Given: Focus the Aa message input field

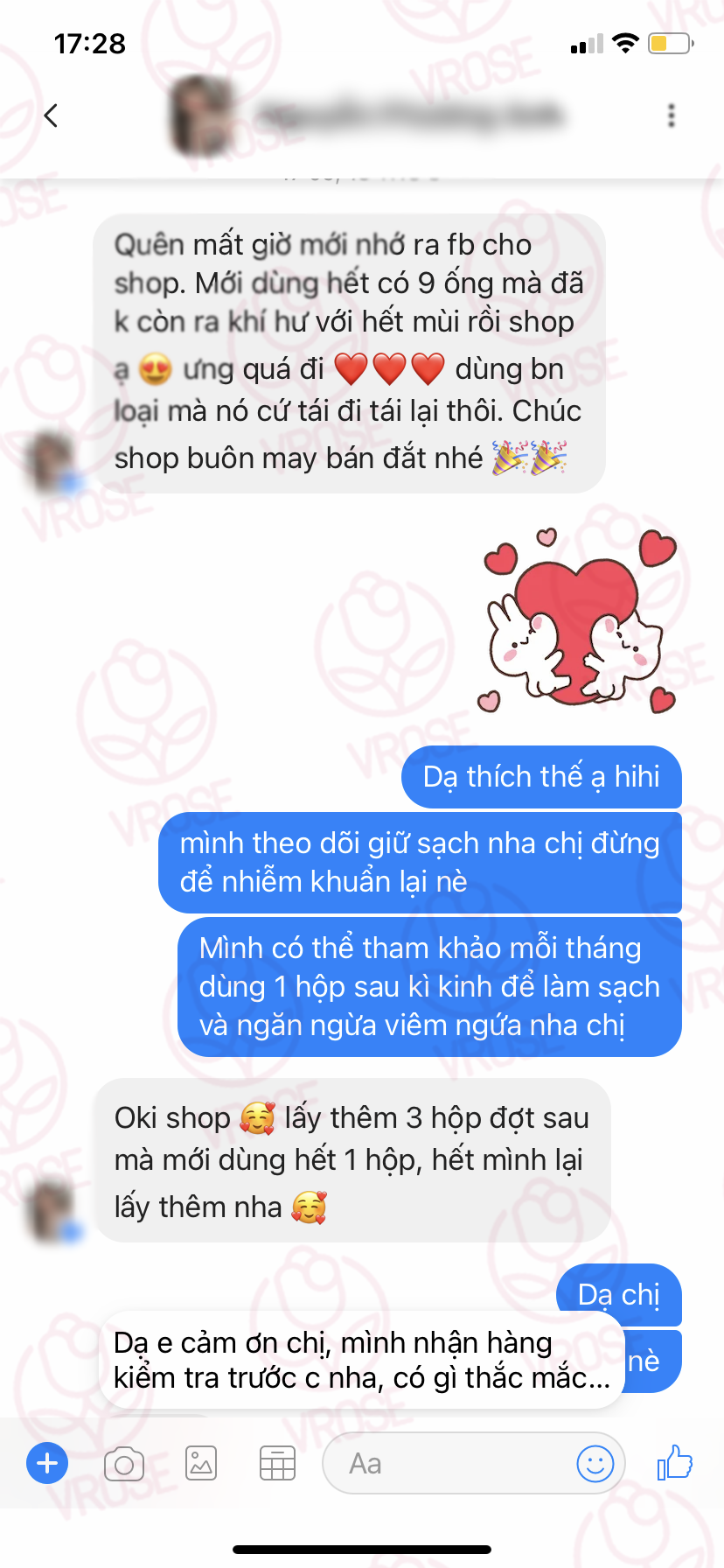Looking at the screenshot, I should click(x=446, y=1463).
